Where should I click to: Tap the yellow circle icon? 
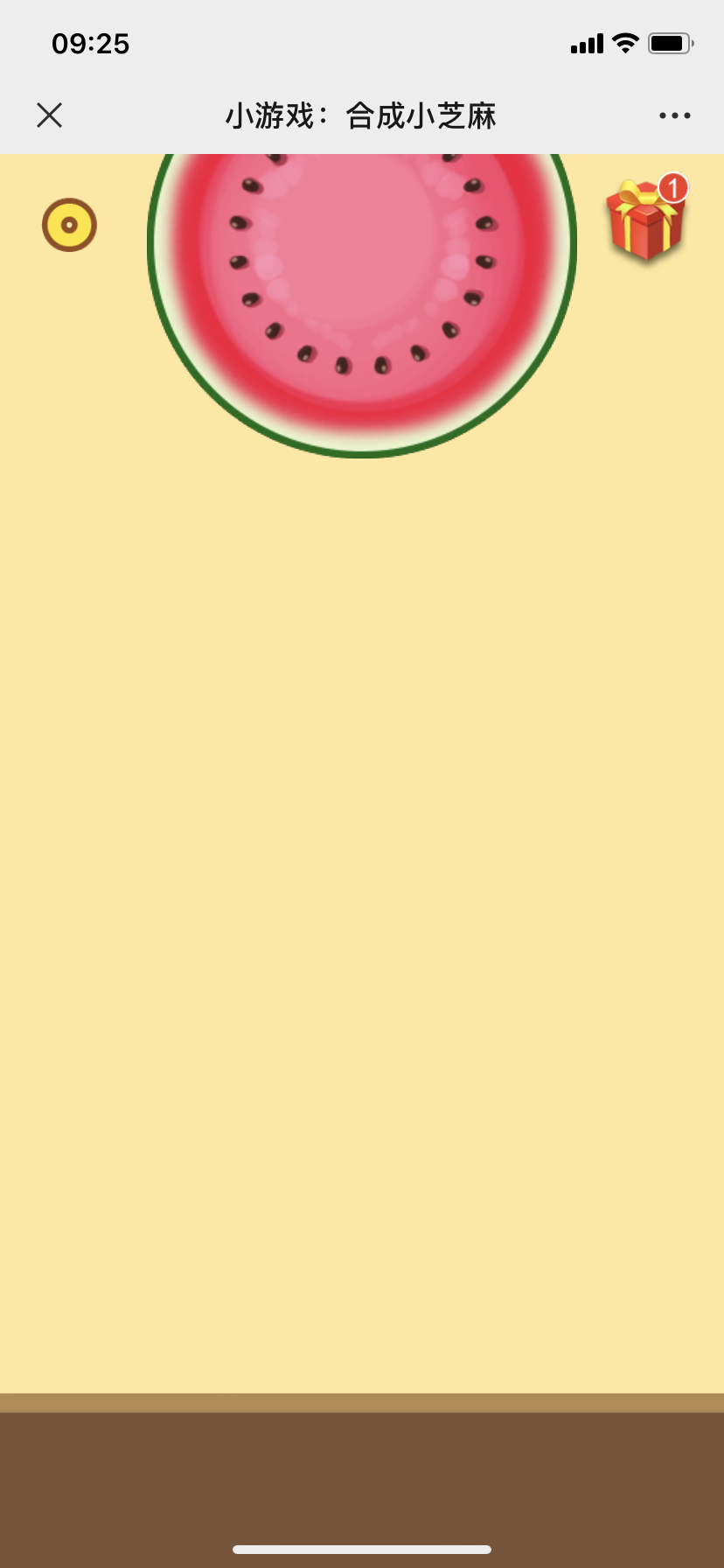point(69,225)
